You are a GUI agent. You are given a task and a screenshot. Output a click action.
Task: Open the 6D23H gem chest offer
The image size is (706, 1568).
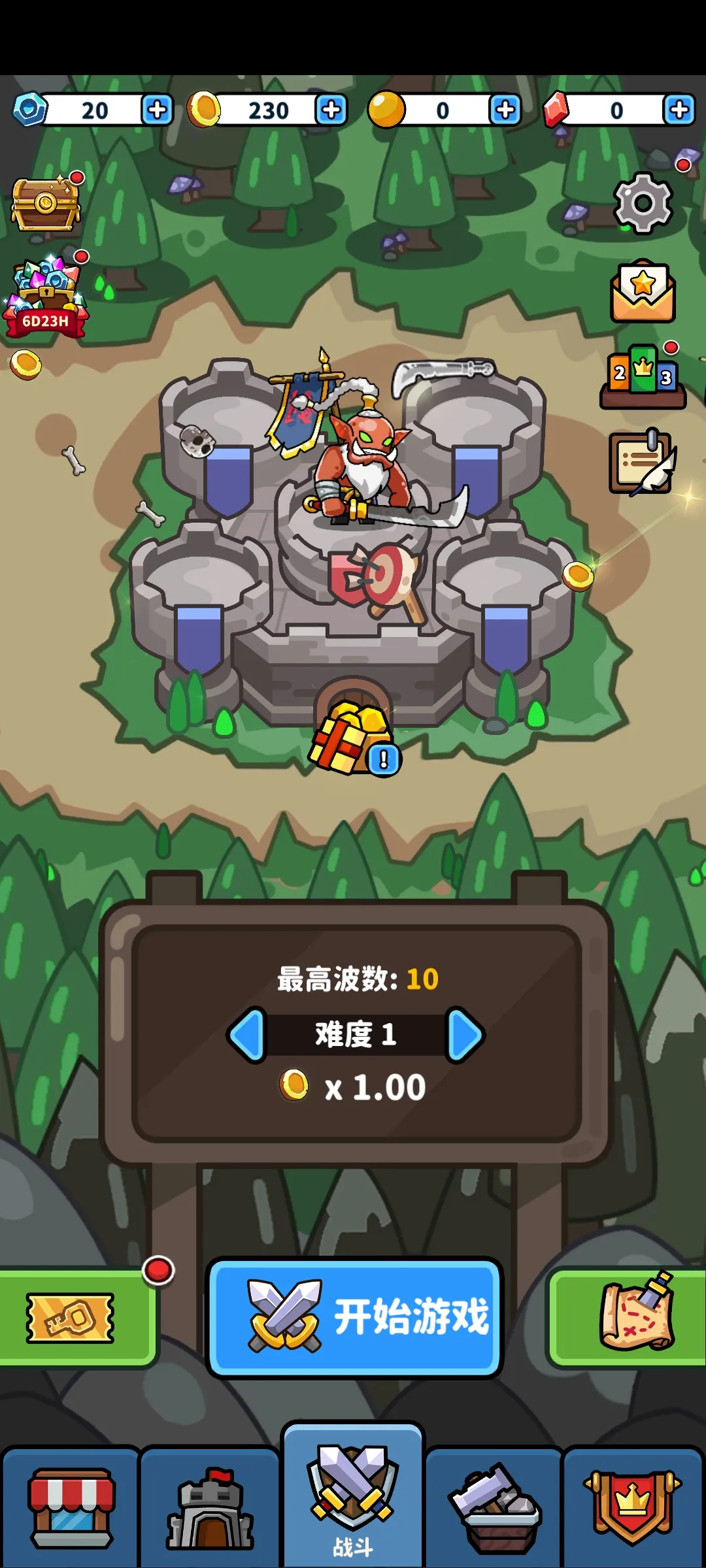(x=46, y=297)
